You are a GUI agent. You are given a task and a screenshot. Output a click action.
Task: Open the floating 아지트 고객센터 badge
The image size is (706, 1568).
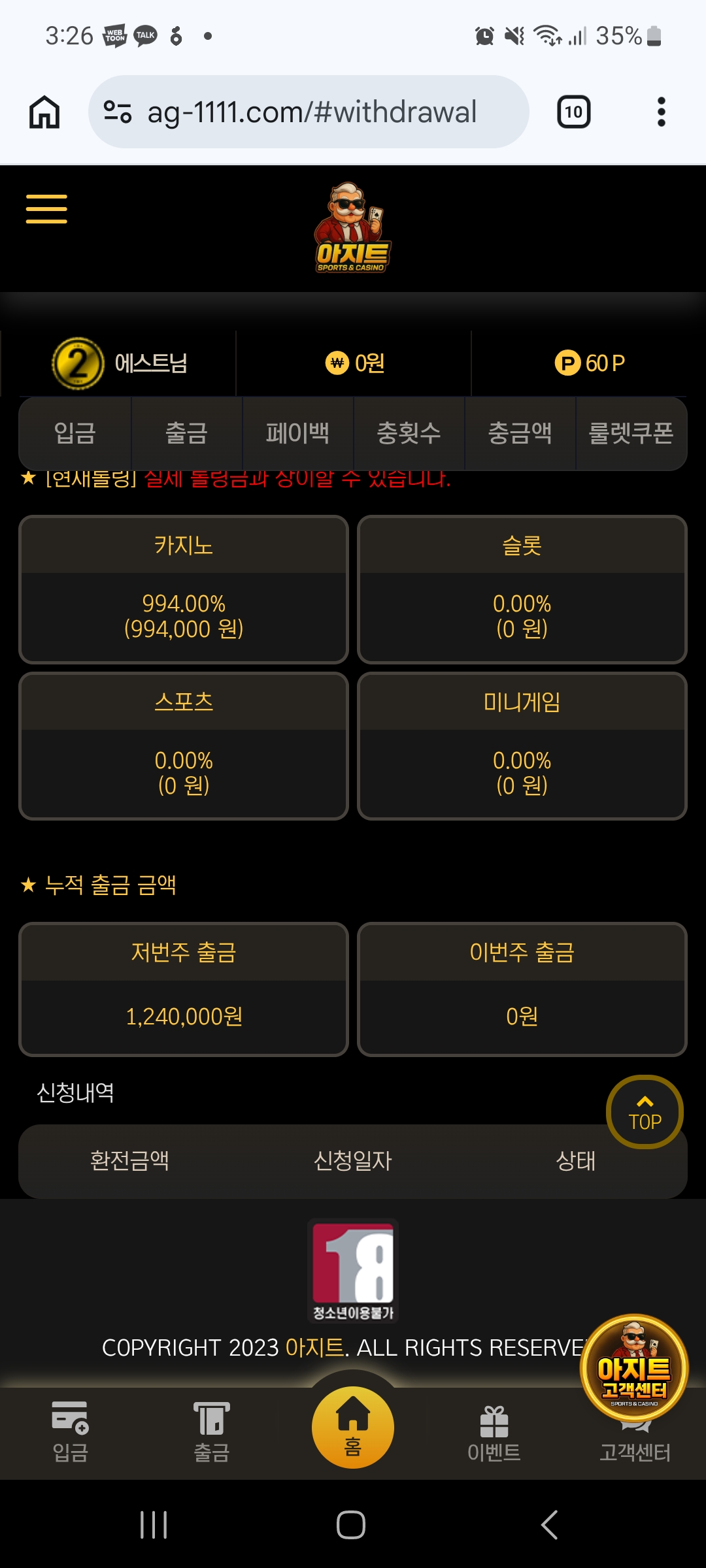pyautogui.click(x=634, y=1367)
